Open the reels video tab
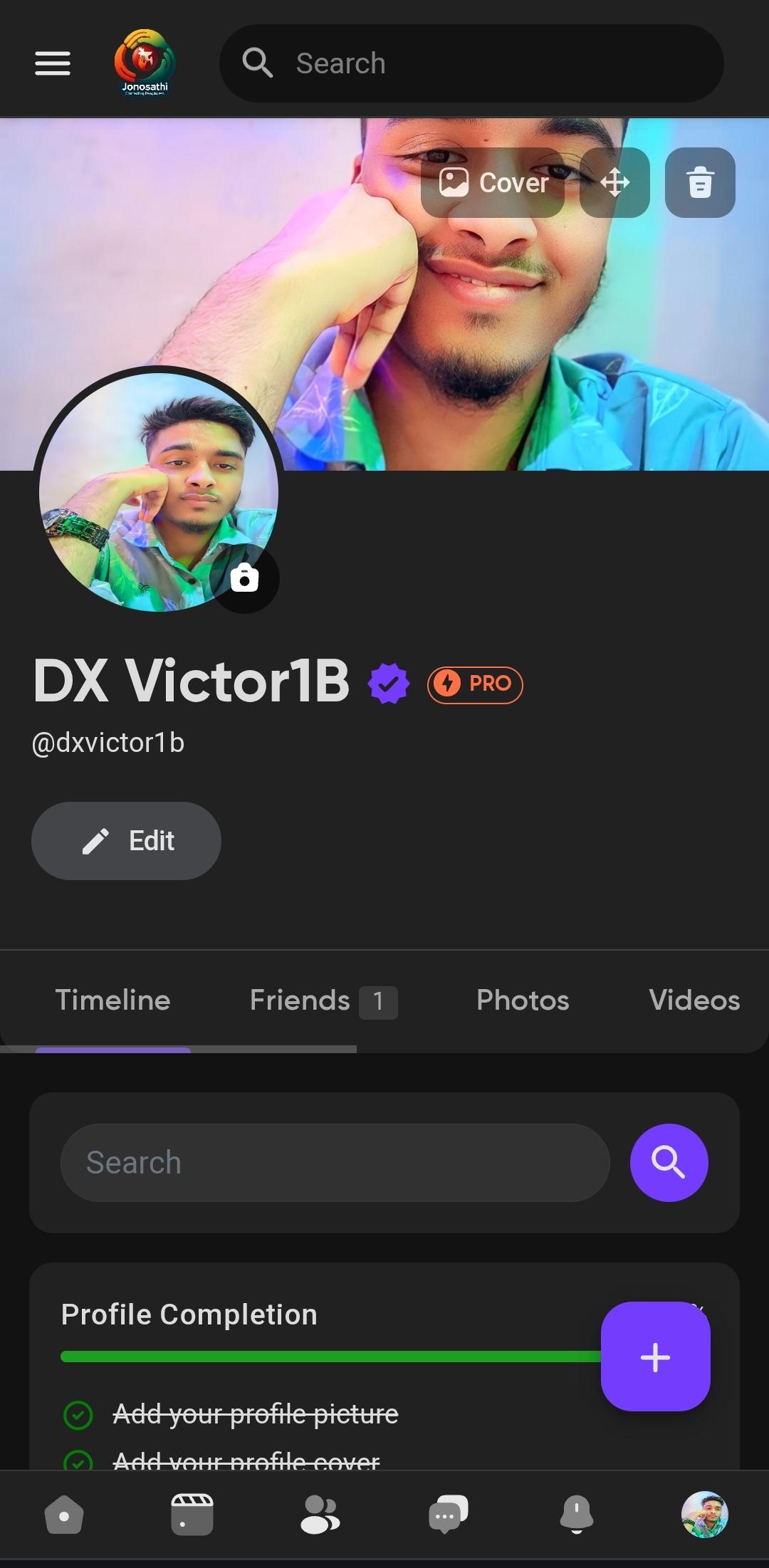The image size is (769, 1568). 192,1515
